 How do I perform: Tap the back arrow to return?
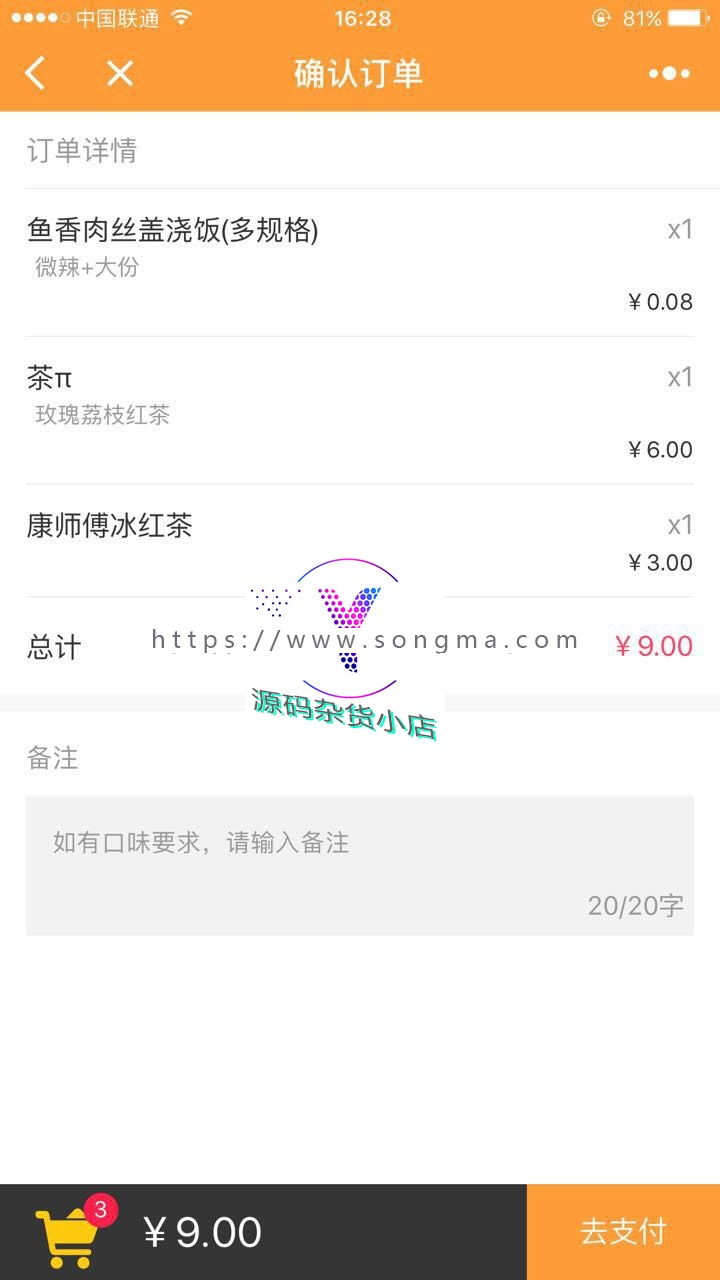coord(35,73)
